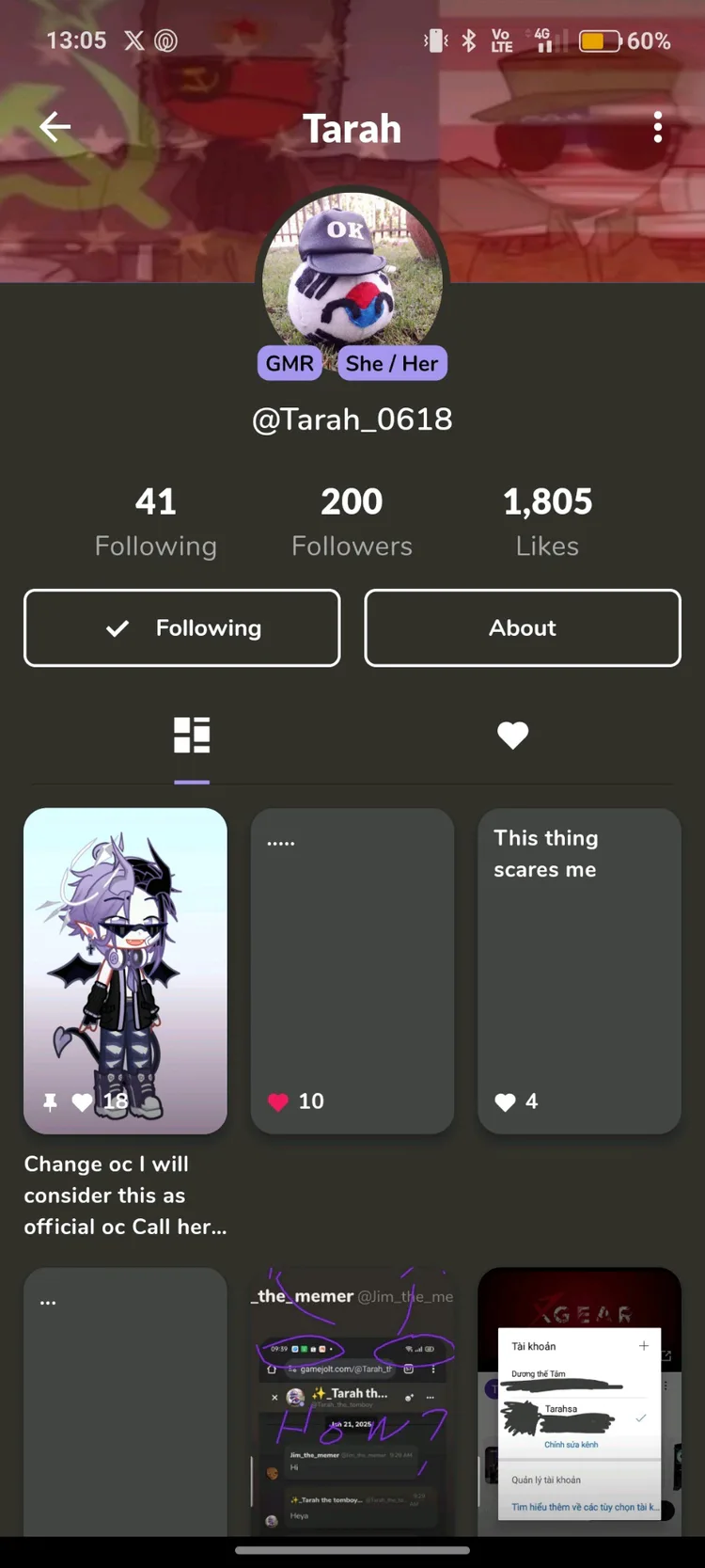The height and width of the screenshot is (1568, 705).
Task: Switch to the liked posts heart tab
Action: click(512, 736)
